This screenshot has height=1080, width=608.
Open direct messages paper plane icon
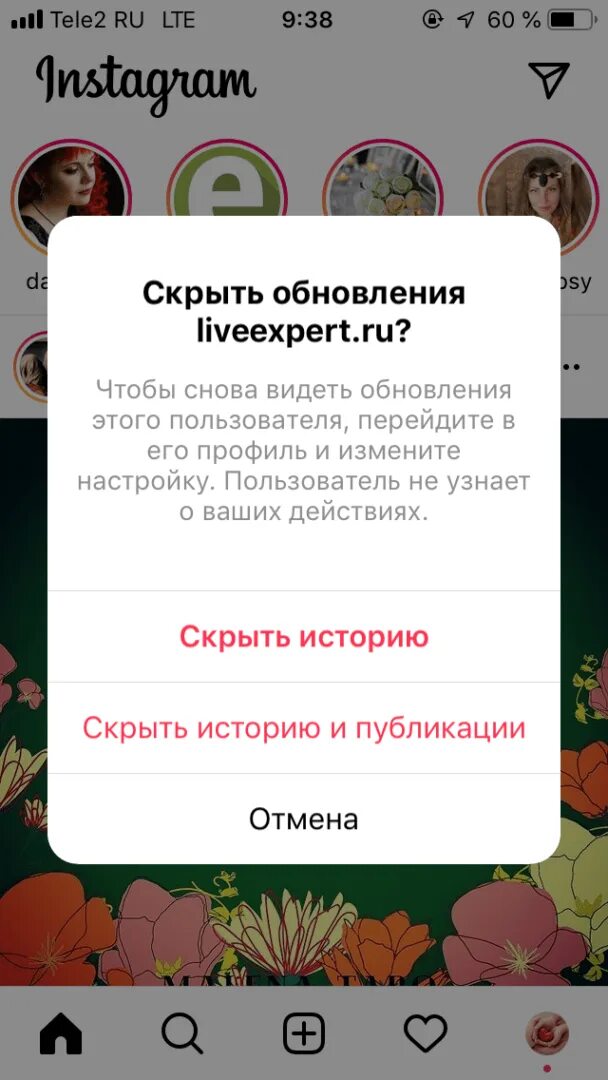click(548, 80)
